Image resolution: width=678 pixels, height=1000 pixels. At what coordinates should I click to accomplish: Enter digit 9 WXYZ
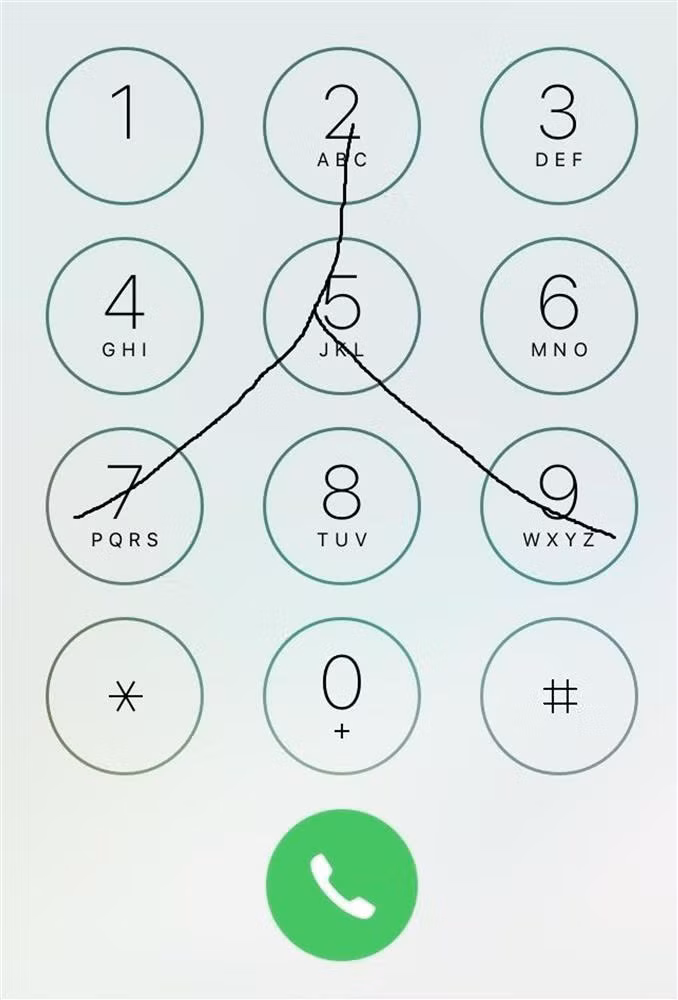559,506
